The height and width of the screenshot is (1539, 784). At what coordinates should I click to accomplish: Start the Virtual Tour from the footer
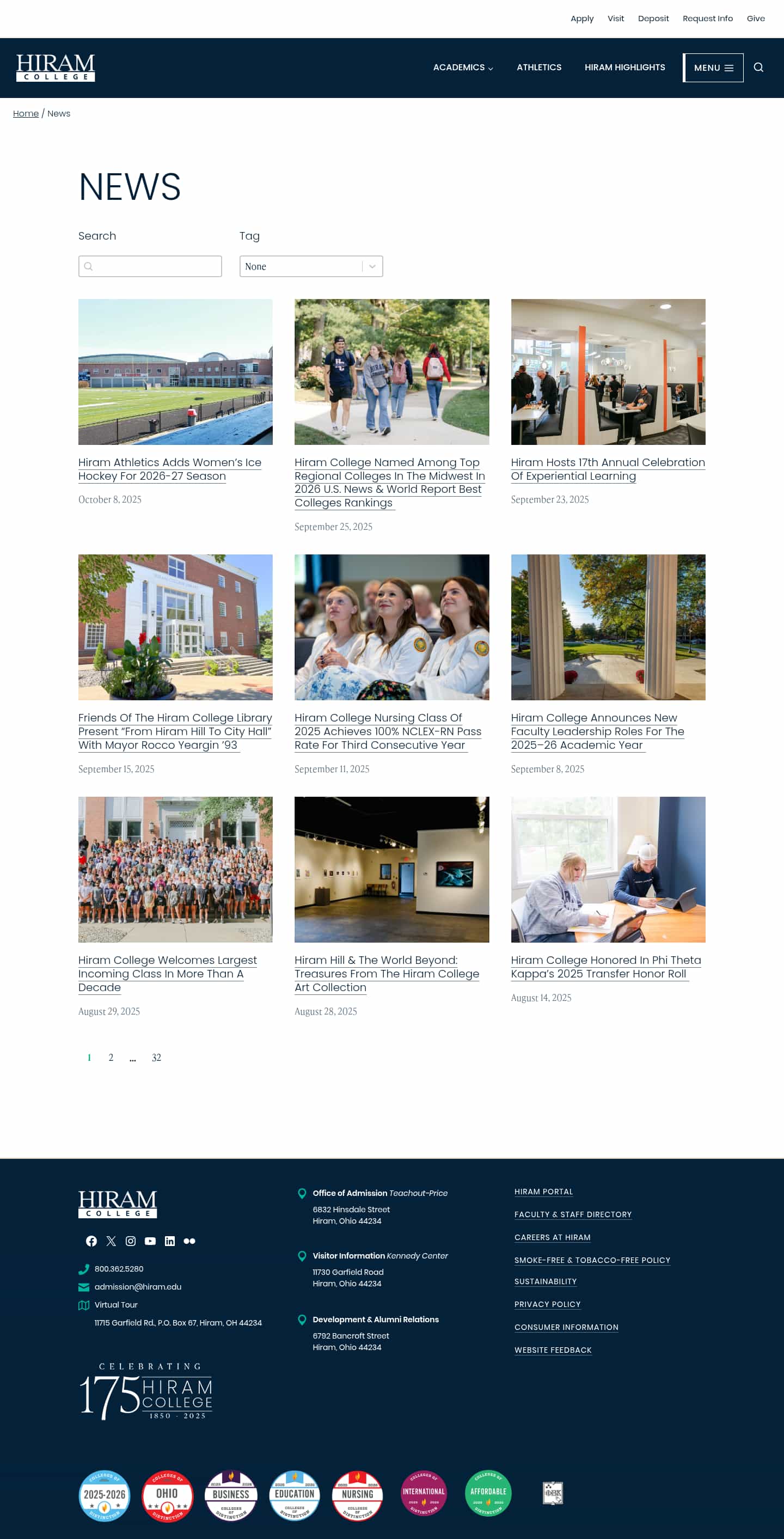(x=116, y=1305)
